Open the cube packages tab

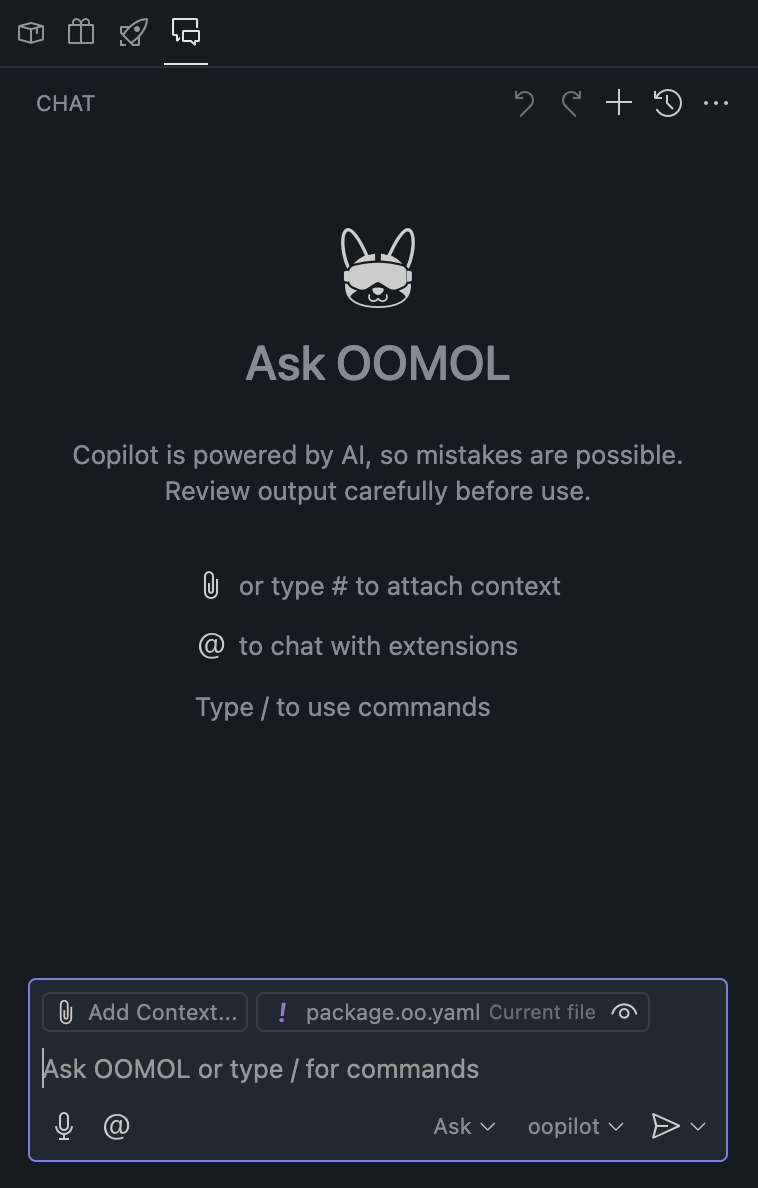point(31,33)
